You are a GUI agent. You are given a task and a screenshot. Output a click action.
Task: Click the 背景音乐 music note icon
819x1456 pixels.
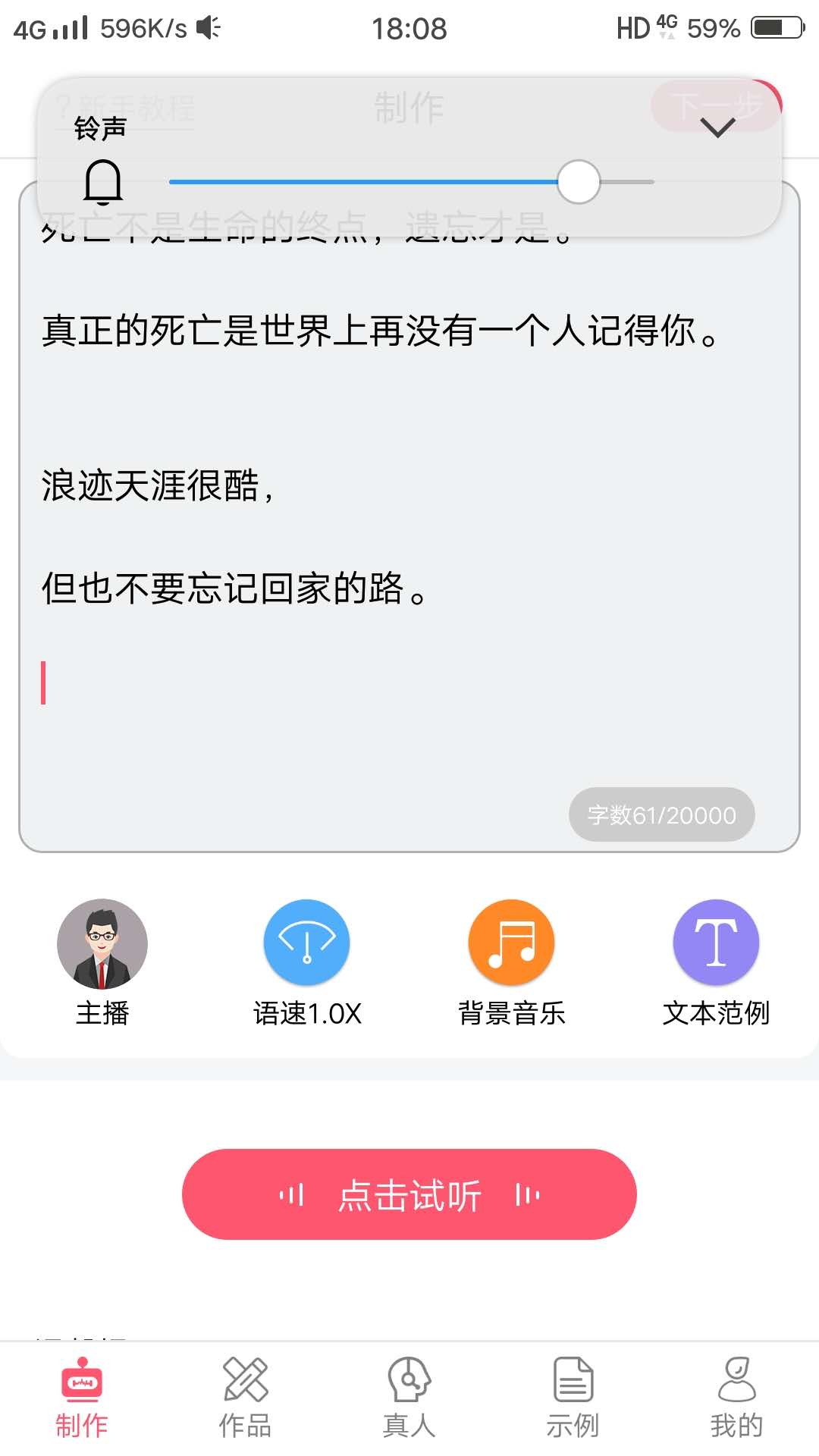[x=511, y=942]
